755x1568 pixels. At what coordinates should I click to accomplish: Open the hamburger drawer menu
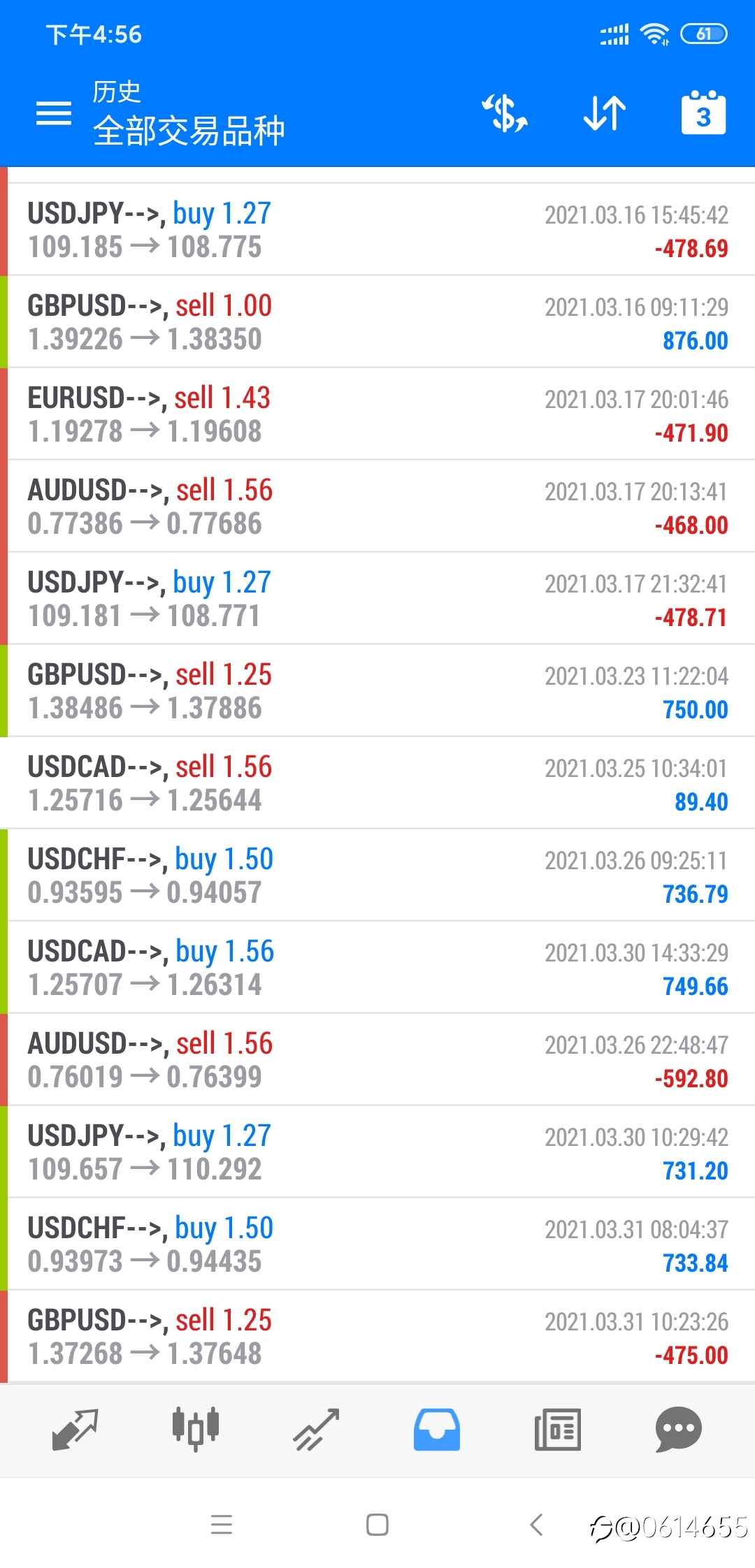tap(54, 113)
